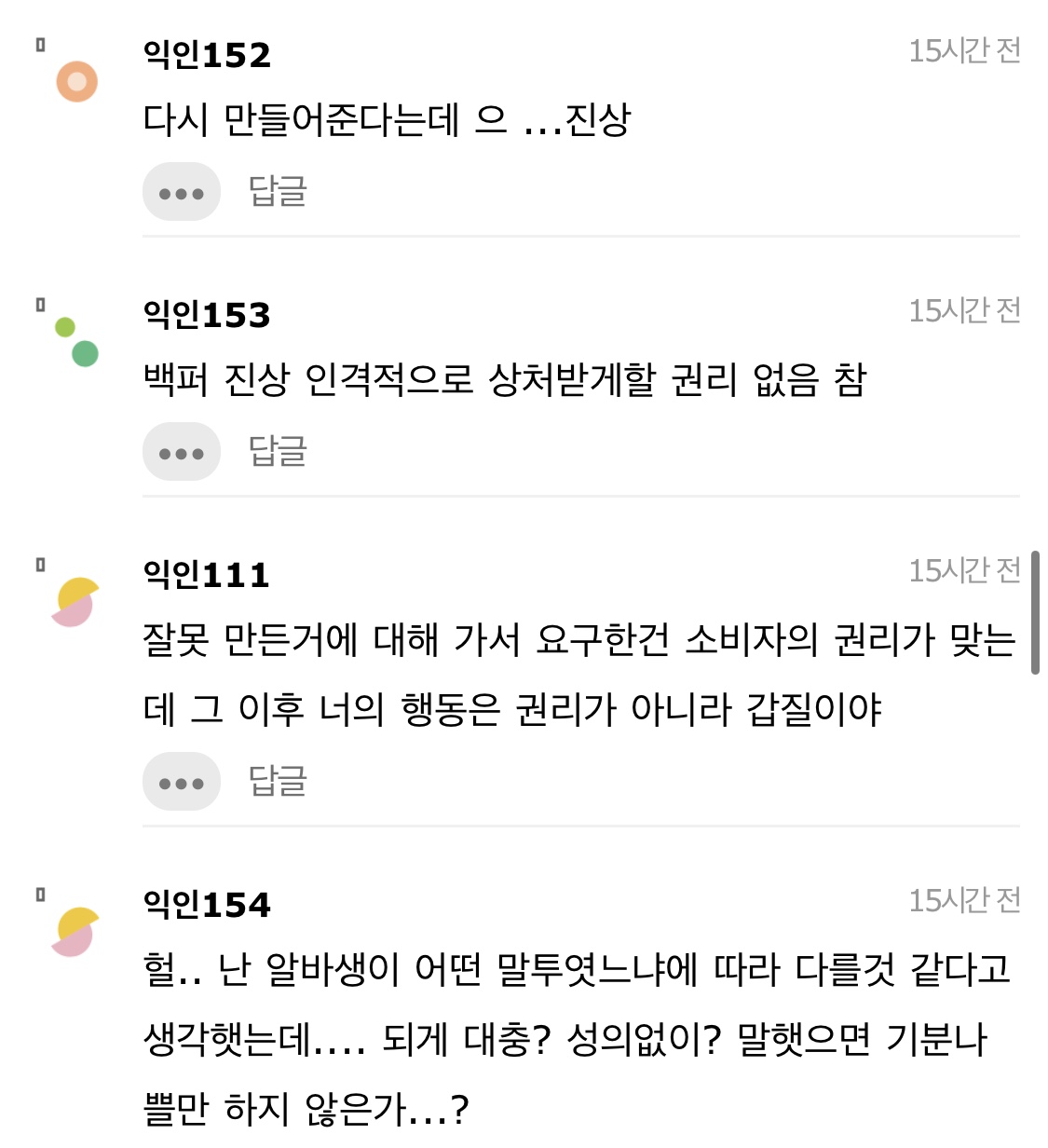This screenshot has width=1048, height=1148.
Task: Open more options on 익인152's comment
Action: 181,193
